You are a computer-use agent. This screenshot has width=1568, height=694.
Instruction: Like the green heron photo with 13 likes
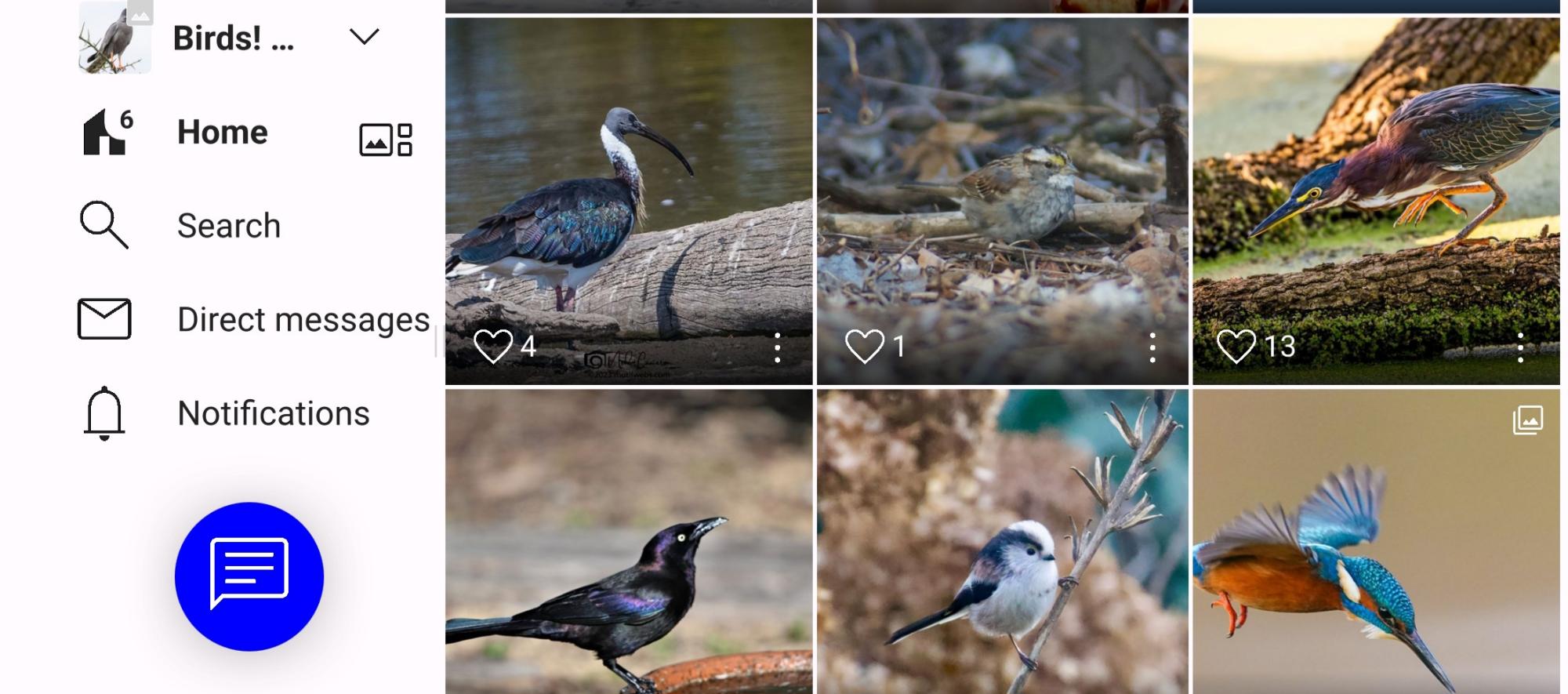point(1236,346)
